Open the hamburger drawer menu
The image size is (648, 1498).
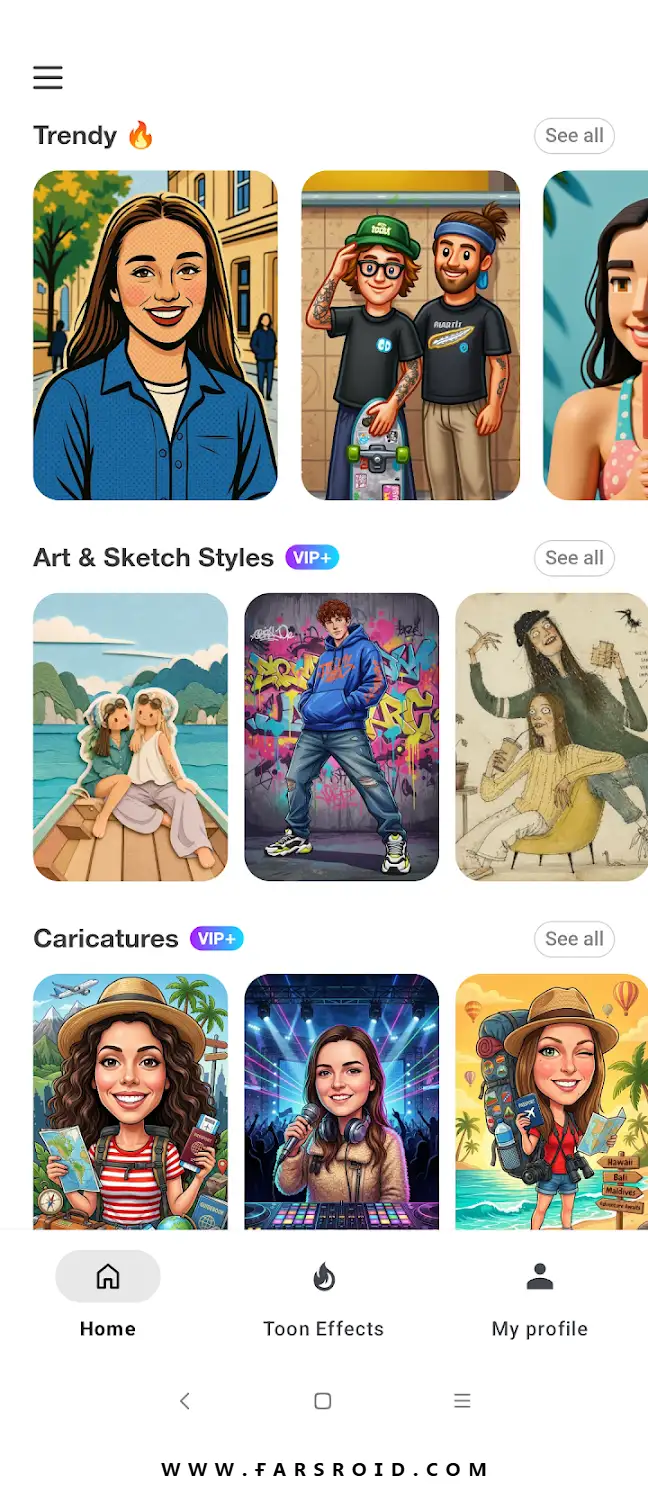click(48, 77)
